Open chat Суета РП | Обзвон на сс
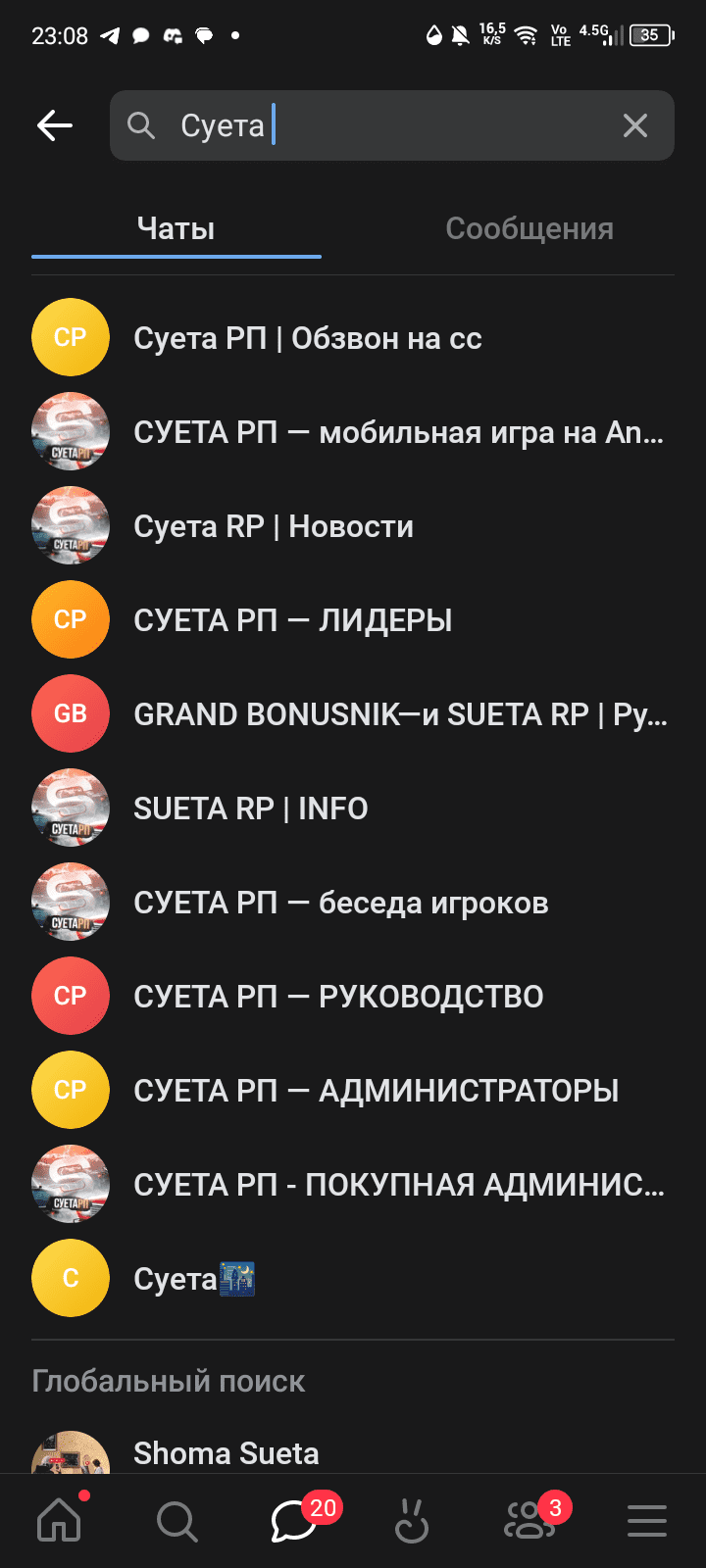This screenshot has width=706, height=1568. [x=353, y=338]
